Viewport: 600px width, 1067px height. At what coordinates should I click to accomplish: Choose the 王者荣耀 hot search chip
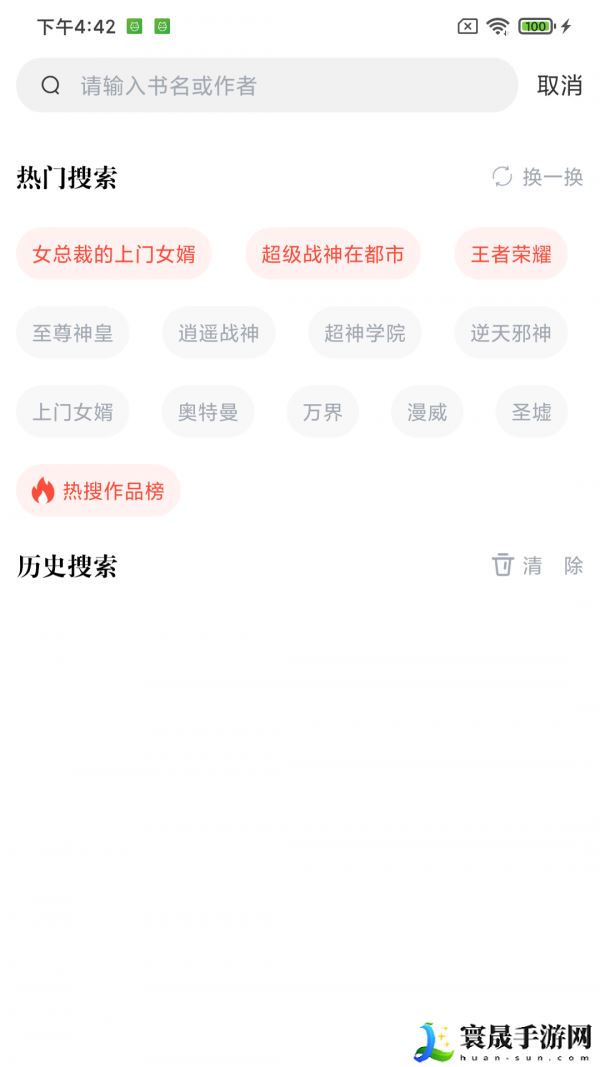(x=511, y=254)
